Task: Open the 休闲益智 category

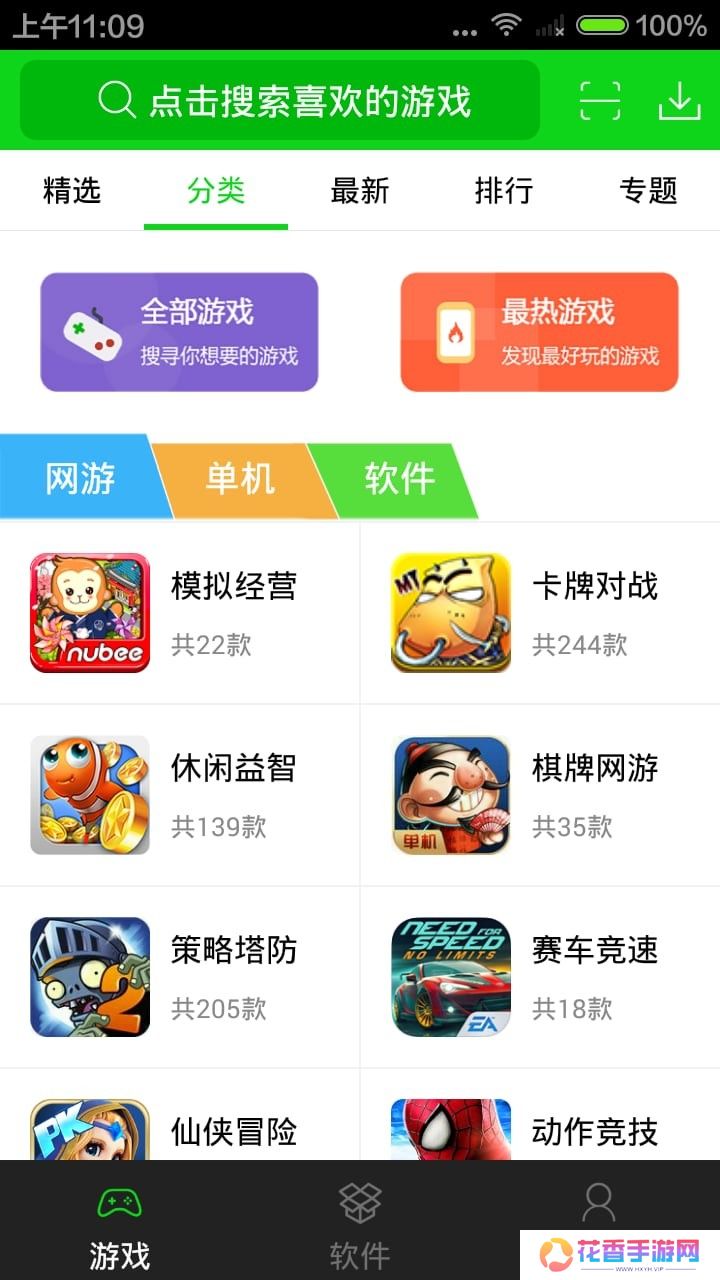Action: 180,795
